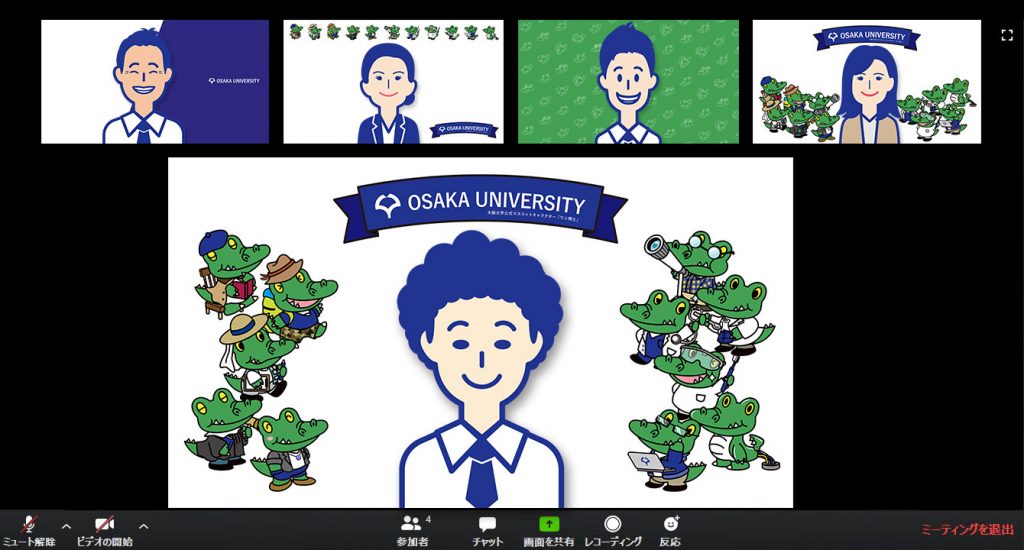The image size is (1024, 550).
Task: Expand audio options arrow beside ミュート解除
Action: point(66,525)
